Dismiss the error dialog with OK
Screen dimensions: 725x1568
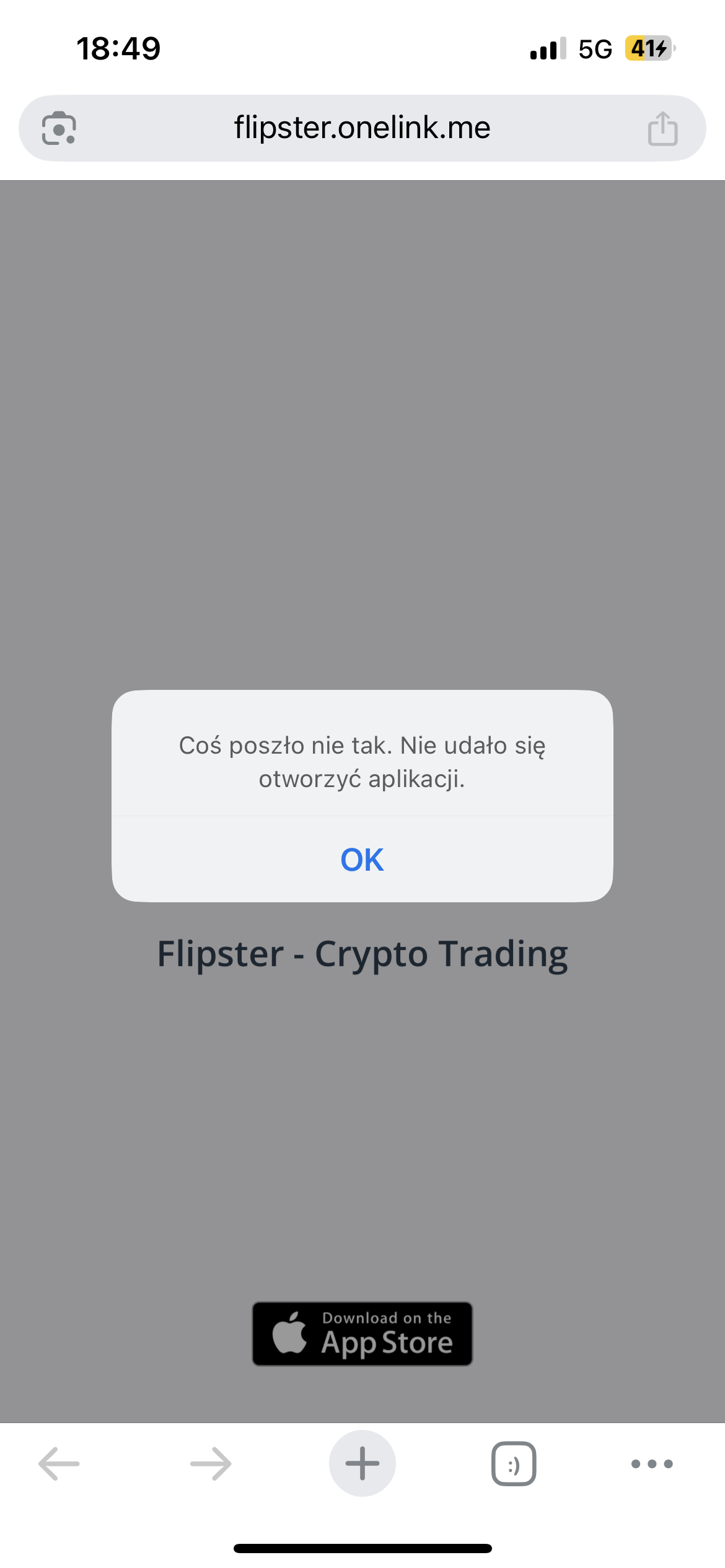pos(362,860)
